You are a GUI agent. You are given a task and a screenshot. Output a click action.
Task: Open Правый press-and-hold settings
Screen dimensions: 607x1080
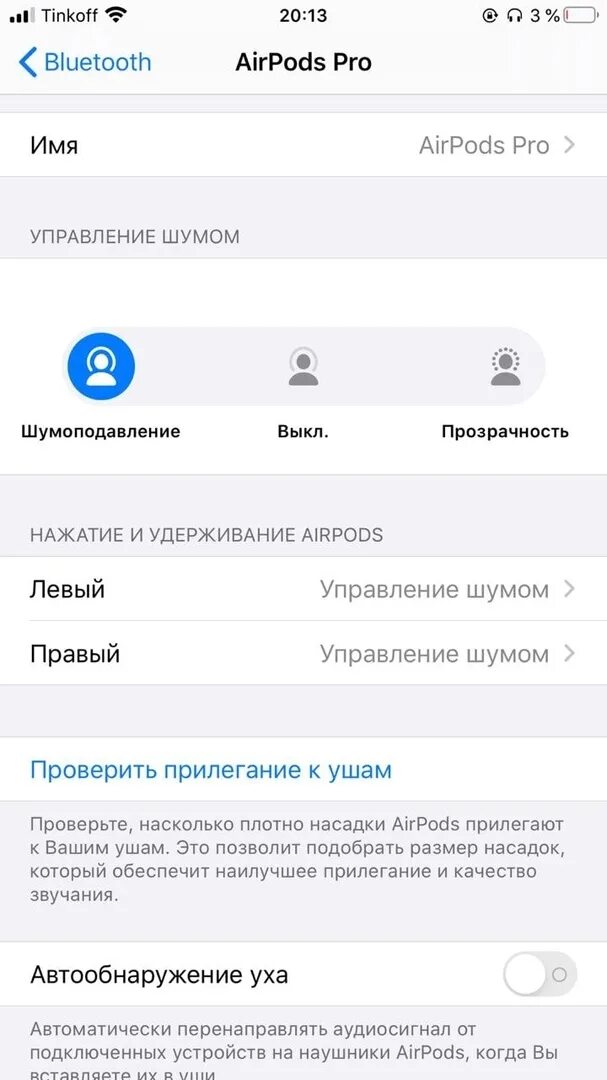[303, 655]
